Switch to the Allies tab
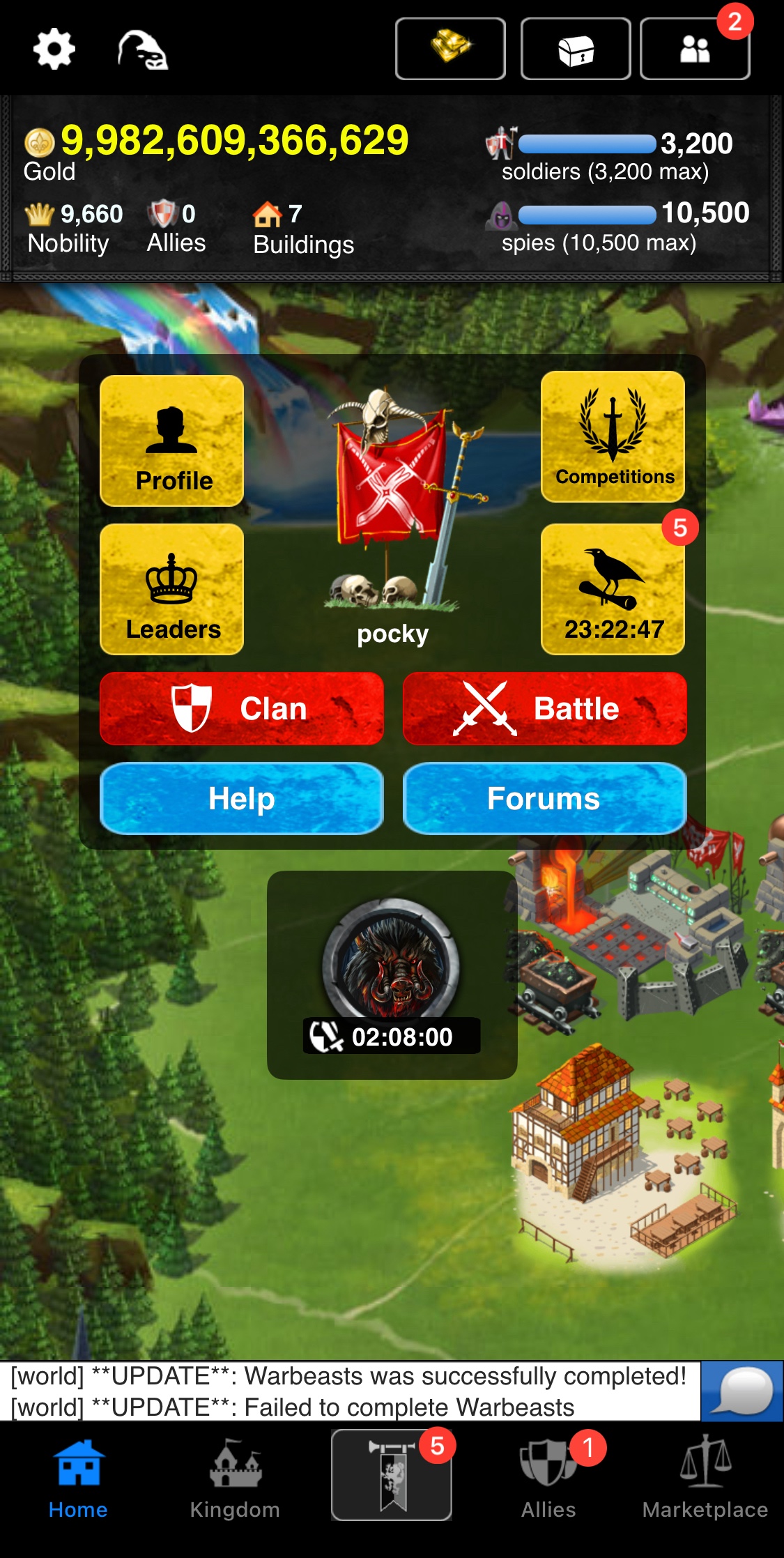 coord(548,1478)
